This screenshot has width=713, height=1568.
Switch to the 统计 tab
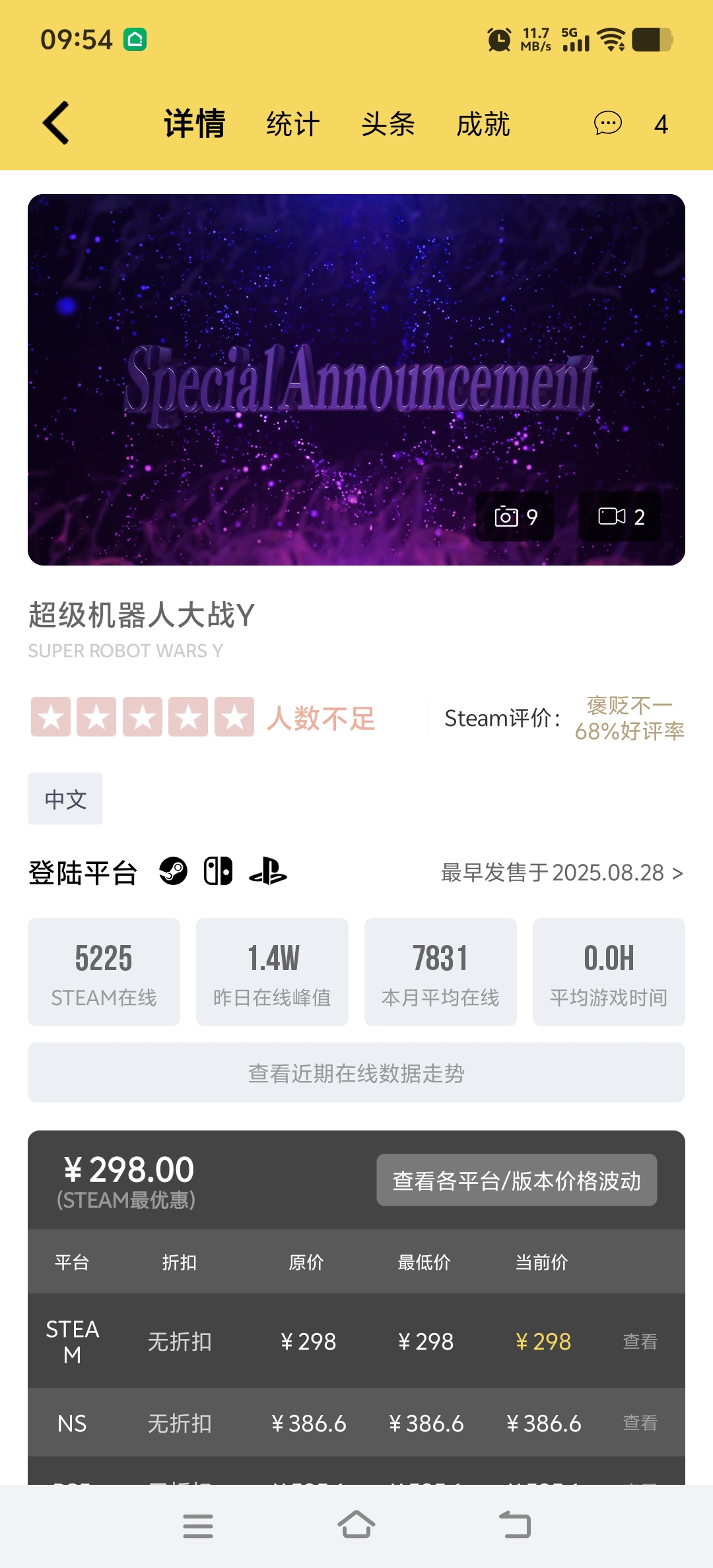[x=292, y=124]
